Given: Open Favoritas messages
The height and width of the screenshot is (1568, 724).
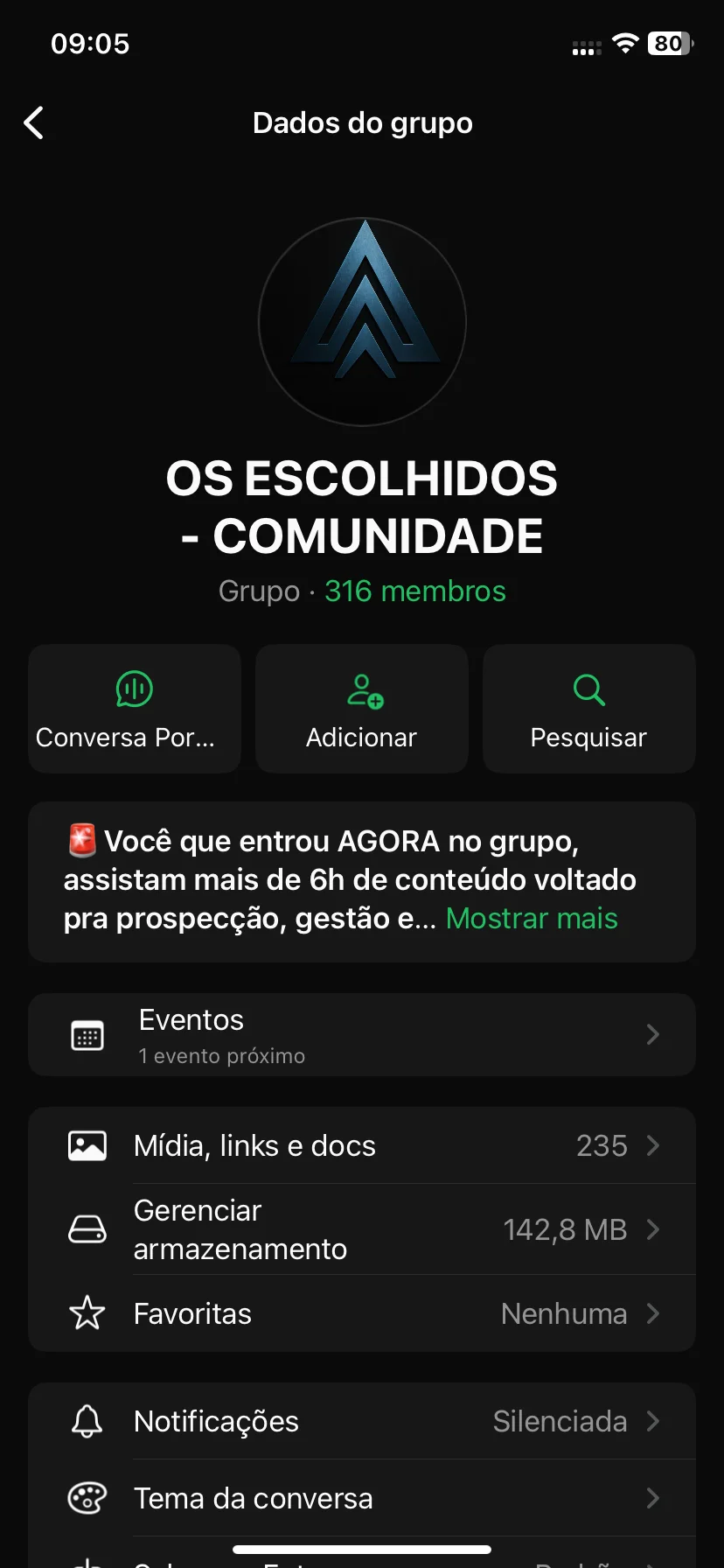Looking at the screenshot, I should tap(362, 1313).
